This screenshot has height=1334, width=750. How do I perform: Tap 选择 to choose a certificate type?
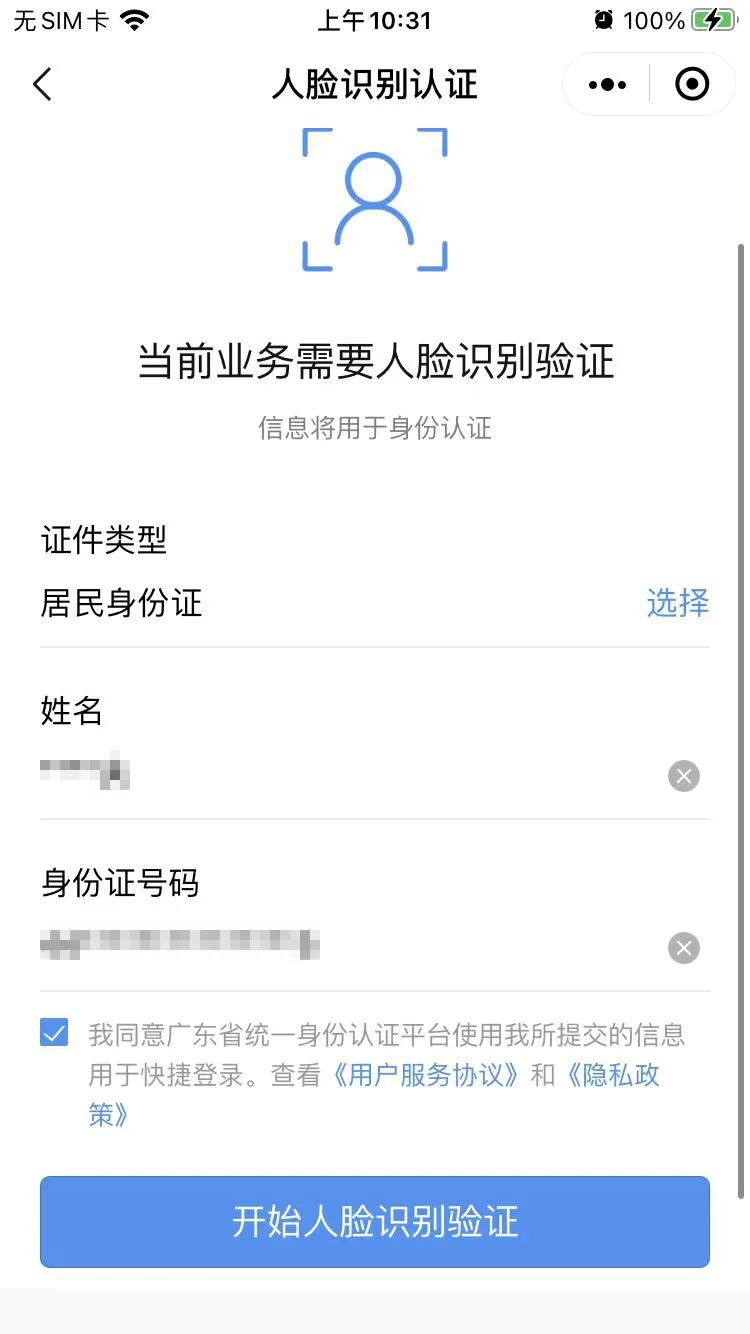coord(677,603)
